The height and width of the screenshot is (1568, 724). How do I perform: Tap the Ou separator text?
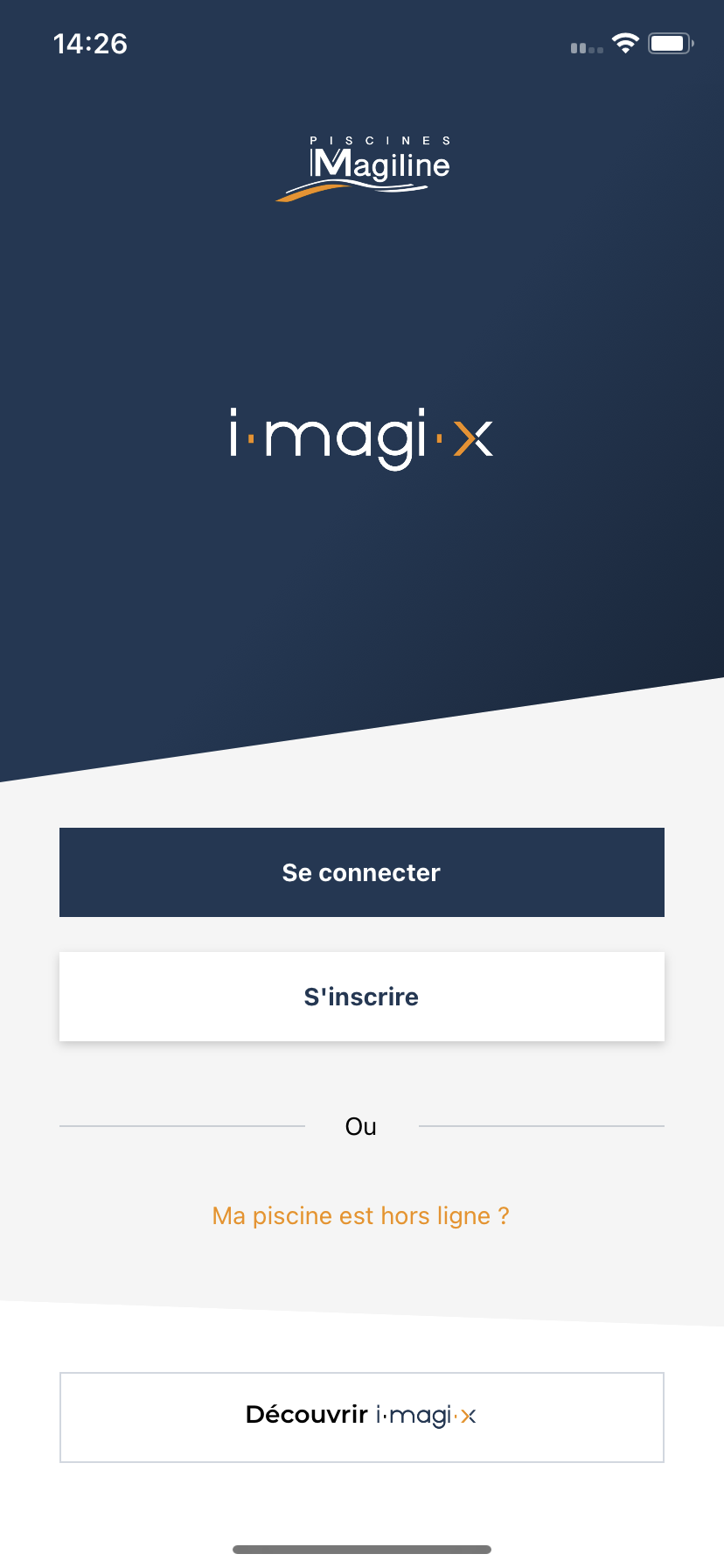361,1126
